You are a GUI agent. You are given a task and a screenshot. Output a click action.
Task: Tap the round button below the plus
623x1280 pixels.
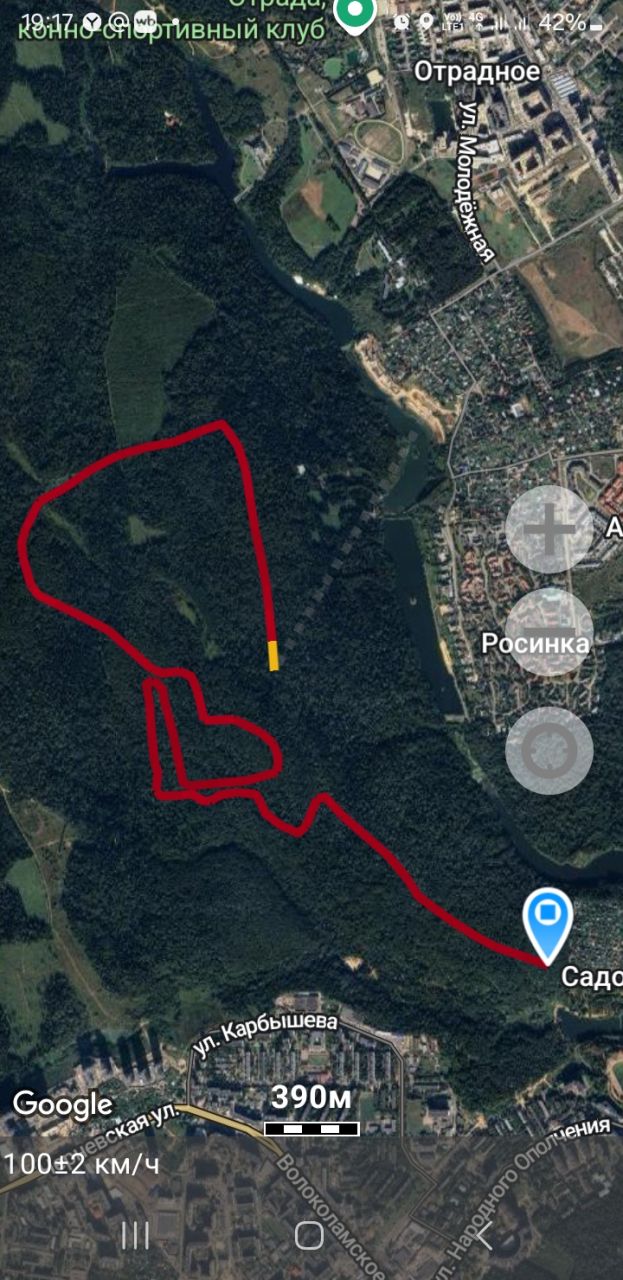click(549, 632)
